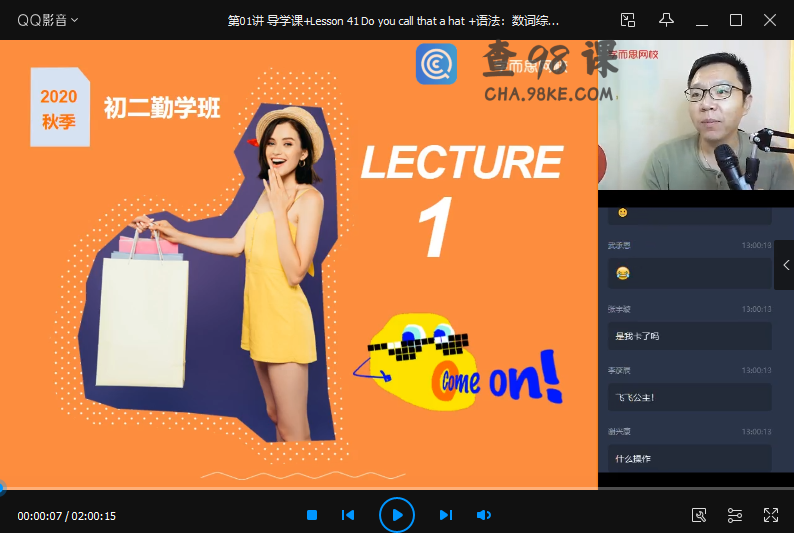Viewport: 794px width, 533px height.
Task: Expand the side playlist panel arrow
Action: pyautogui.click(x=786, y=265)
